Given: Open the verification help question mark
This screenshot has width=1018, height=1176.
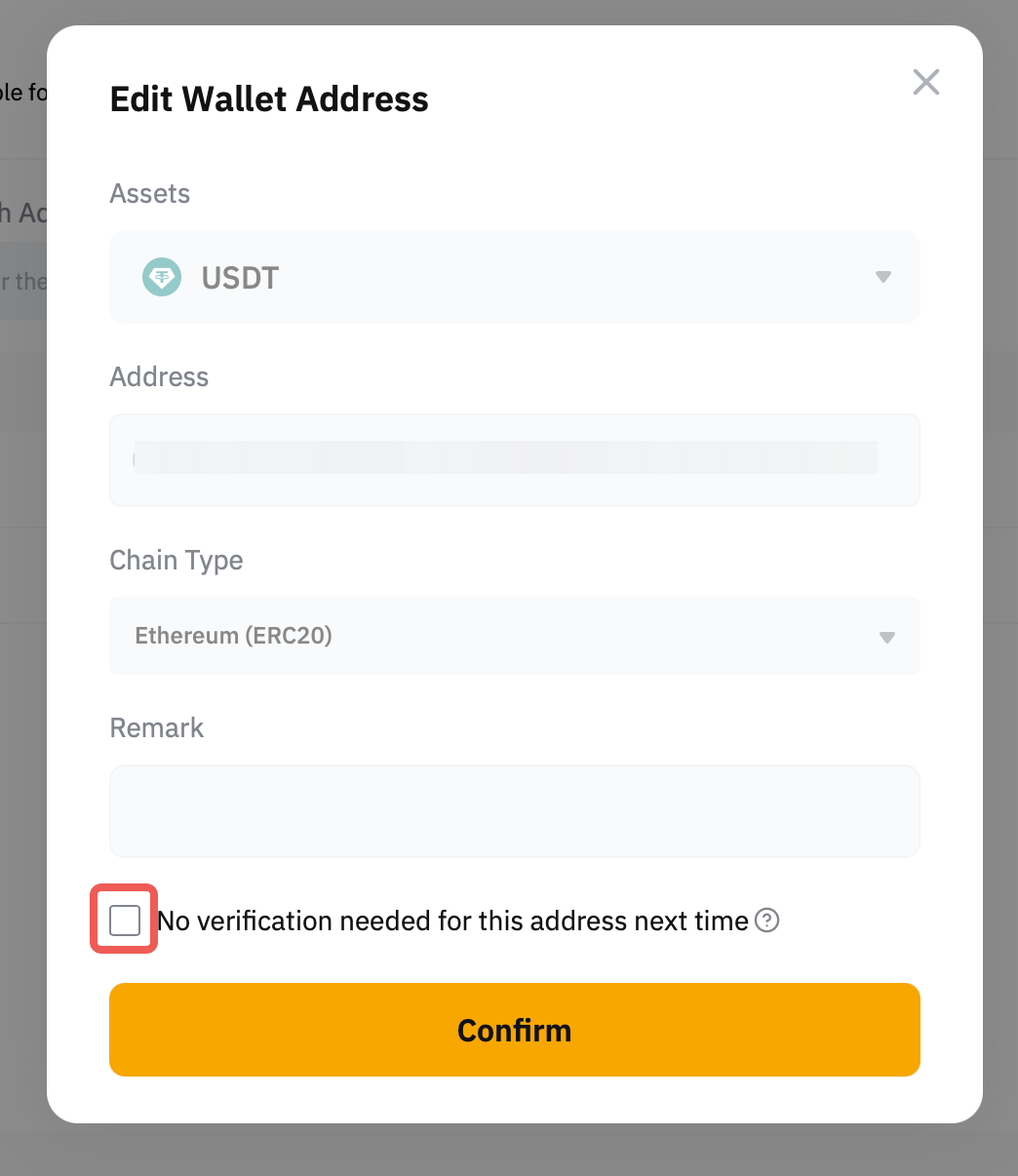Looking at the screenshot, I should tap(767, 921).
